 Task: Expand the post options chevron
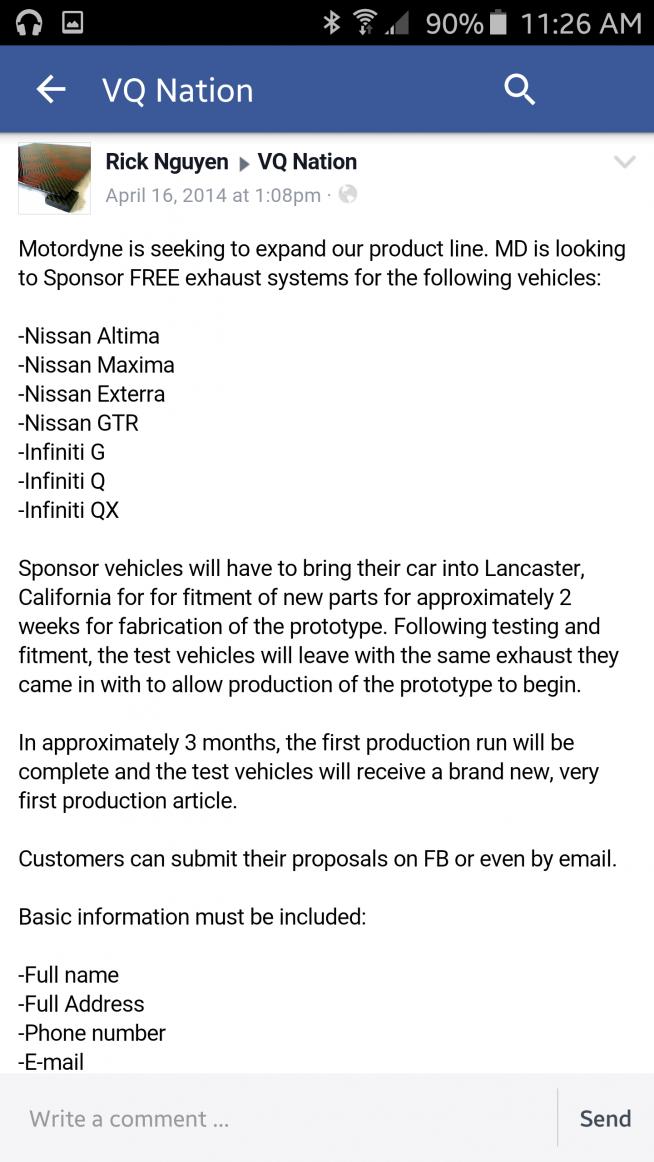tap(624, 162)
